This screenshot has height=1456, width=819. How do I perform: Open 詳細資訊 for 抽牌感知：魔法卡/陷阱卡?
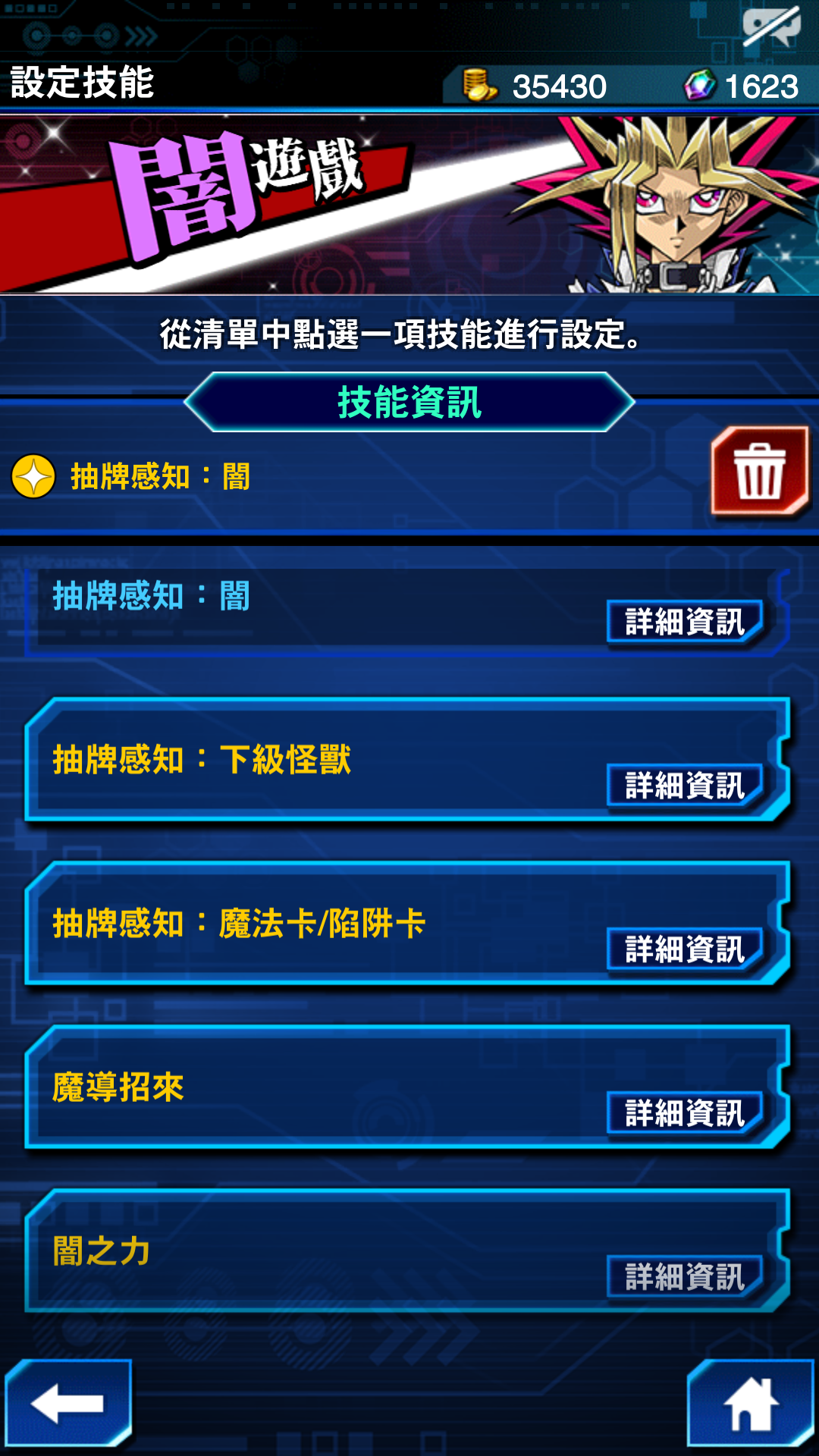685,949
